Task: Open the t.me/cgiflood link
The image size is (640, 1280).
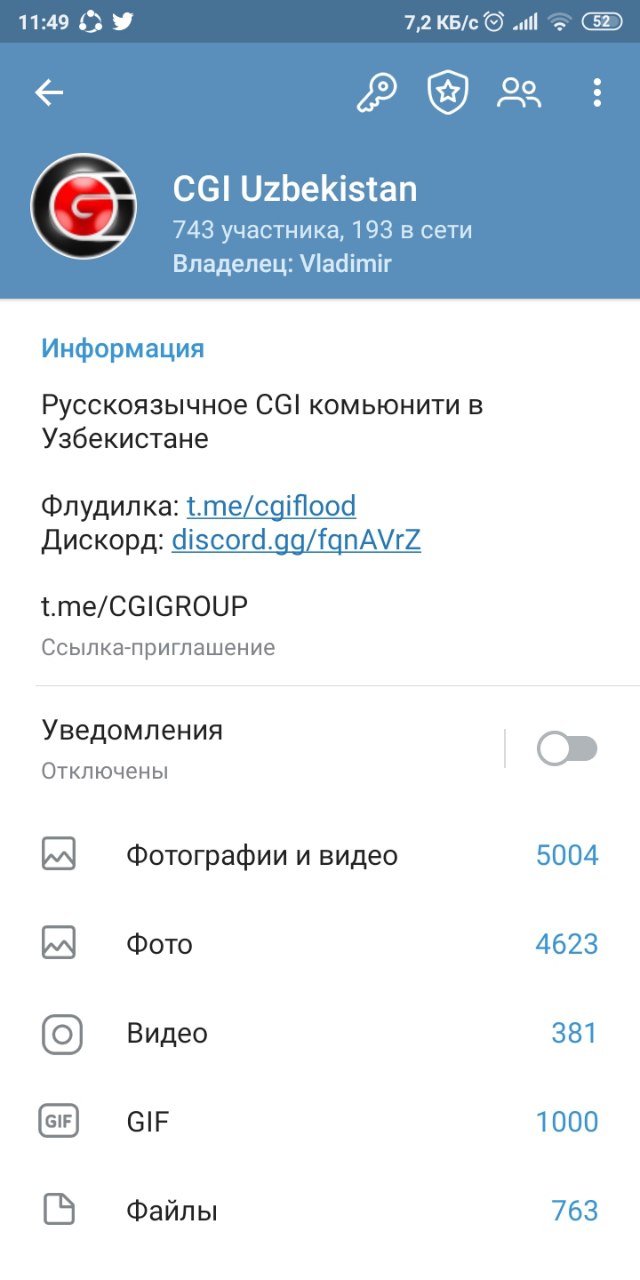Action: [271, 506]
